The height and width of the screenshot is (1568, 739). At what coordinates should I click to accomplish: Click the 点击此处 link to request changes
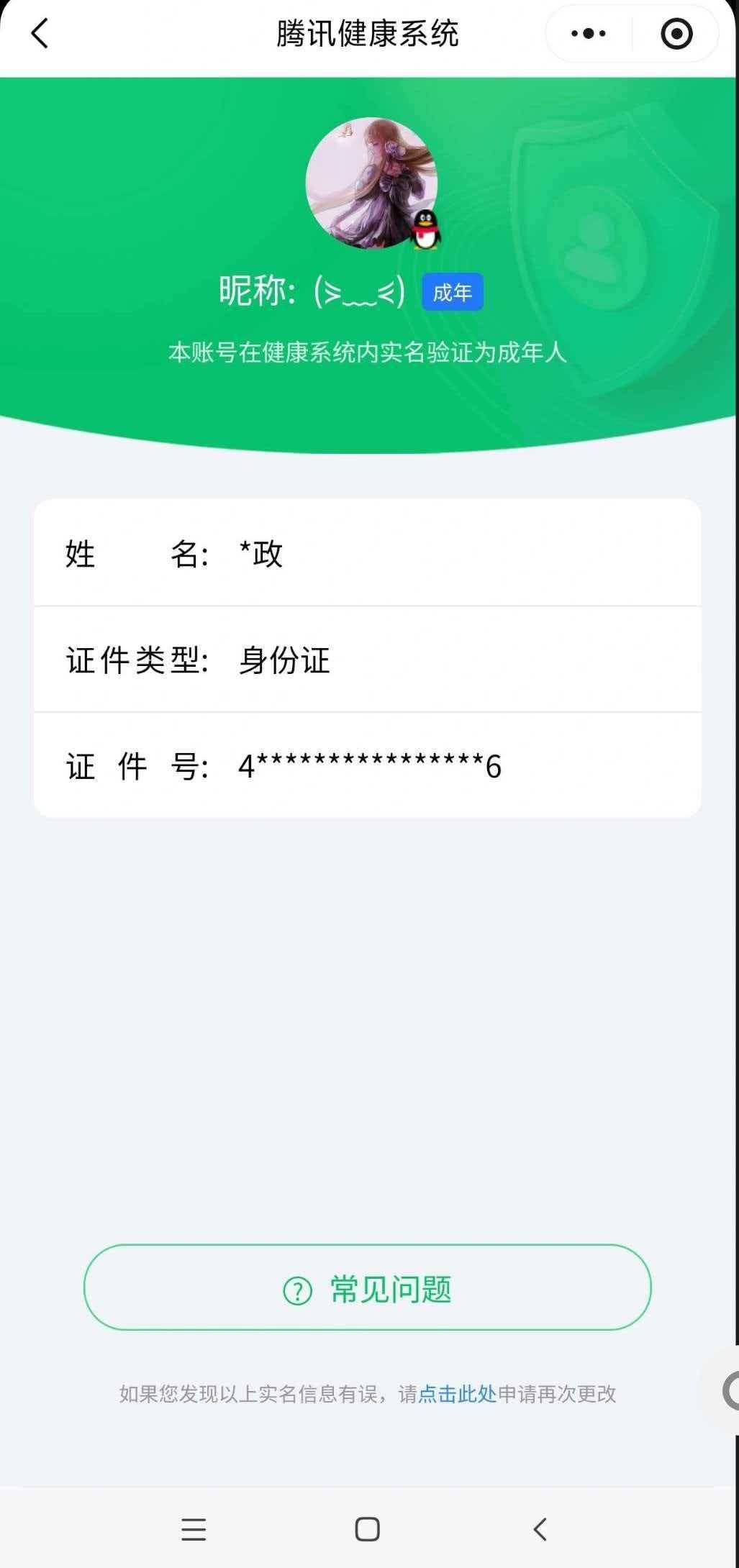click(456, 1393)
